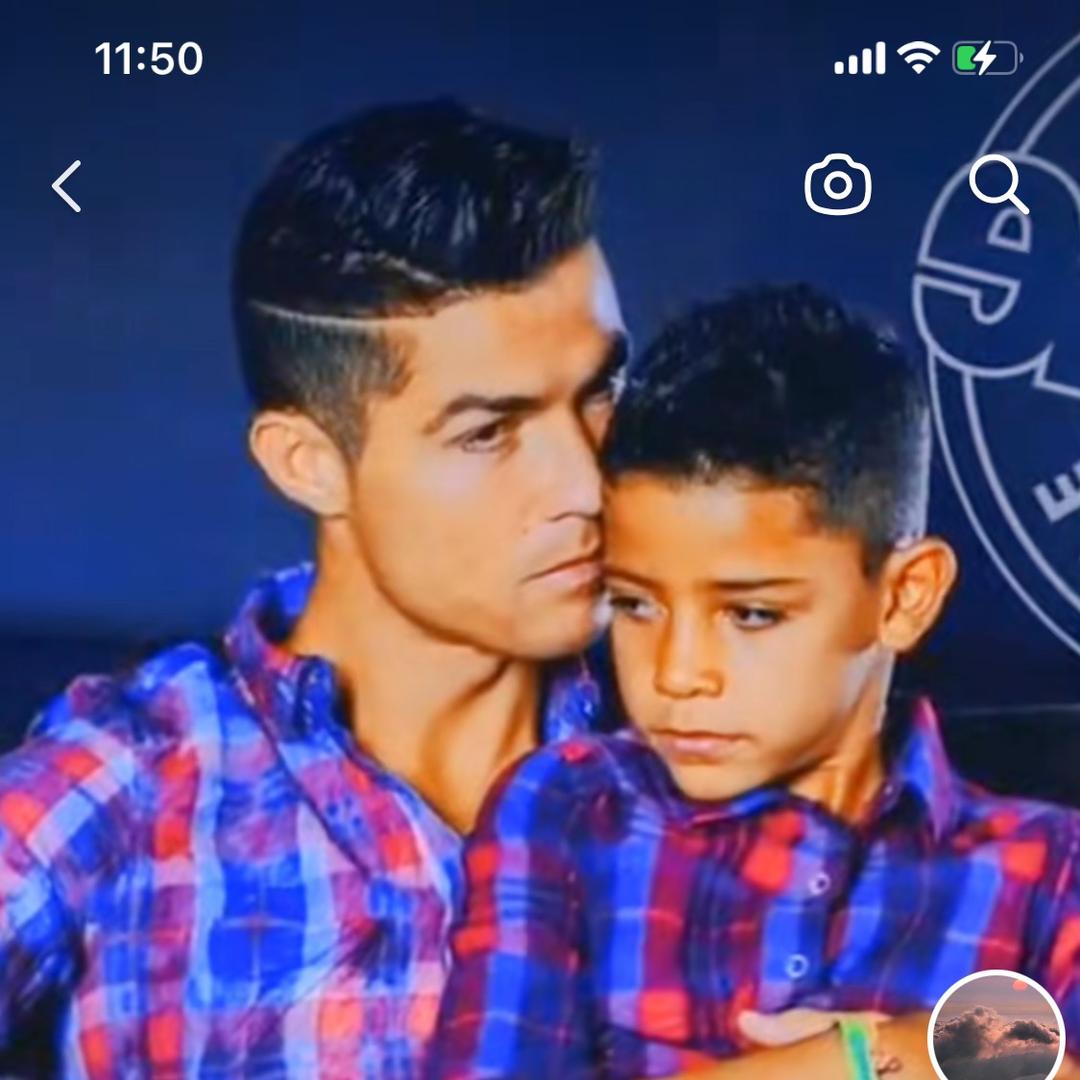Go back using the back arrow
This screenshot has width=1080, height=1080.
click(67, 186)
